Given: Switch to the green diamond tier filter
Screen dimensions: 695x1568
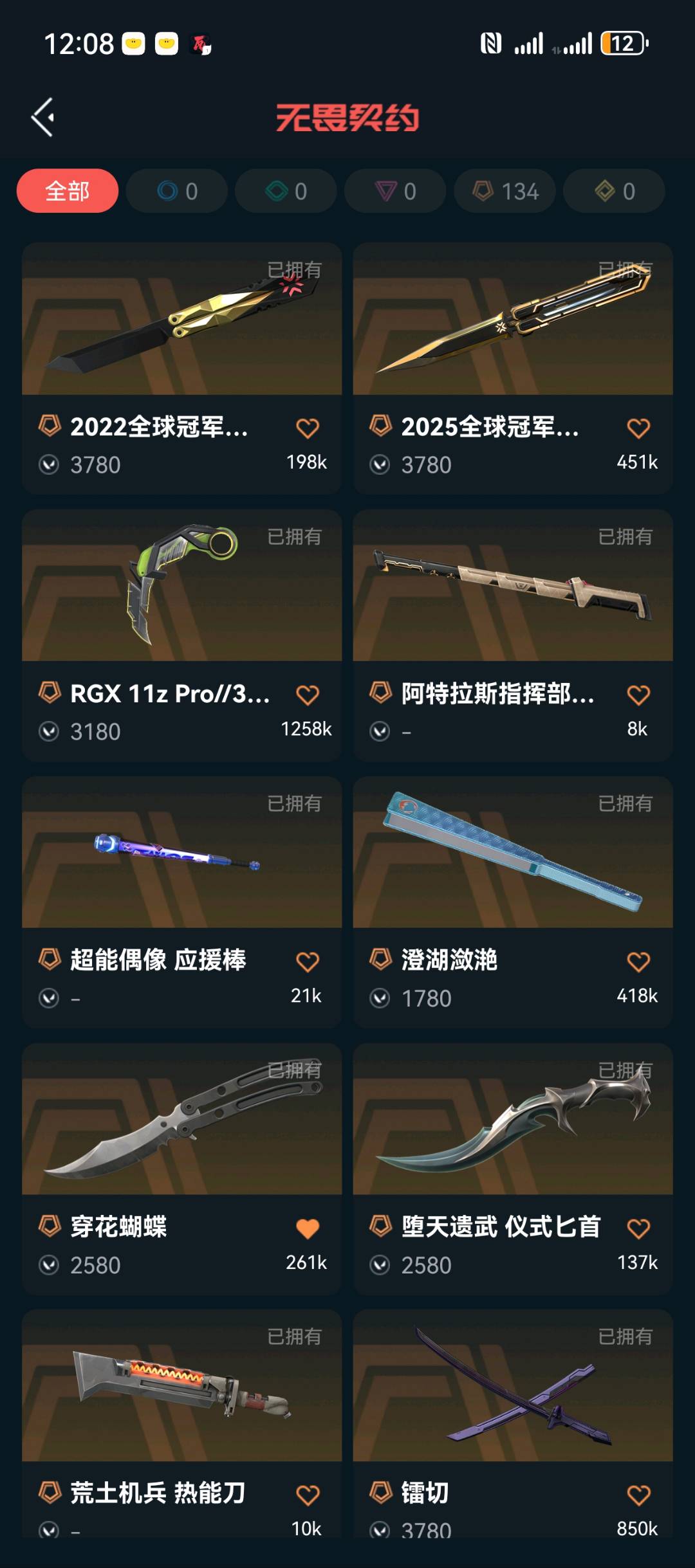Looking at the screenshot, I should pyautogui.click(x=286, y=191).
